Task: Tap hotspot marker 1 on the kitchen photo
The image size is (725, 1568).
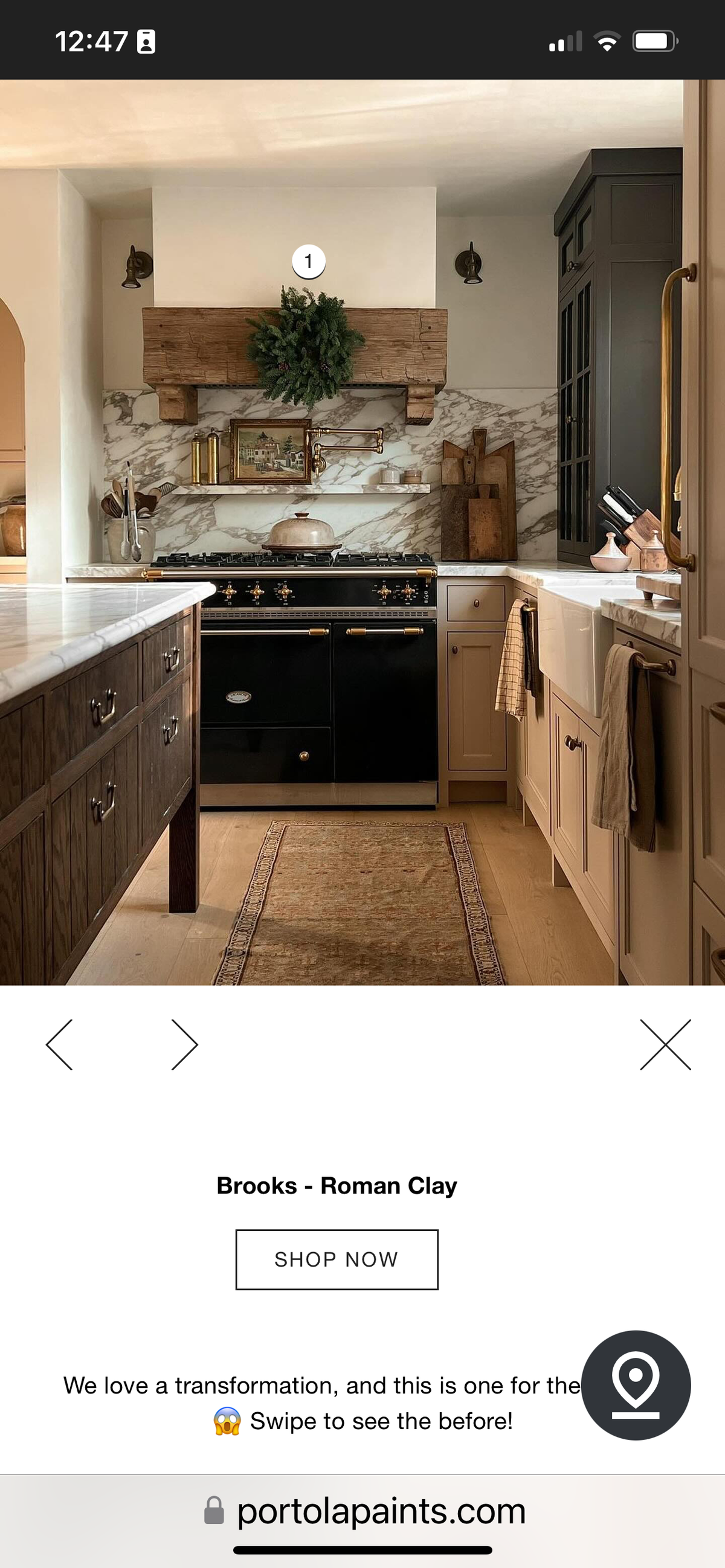Action: [309, 262]
